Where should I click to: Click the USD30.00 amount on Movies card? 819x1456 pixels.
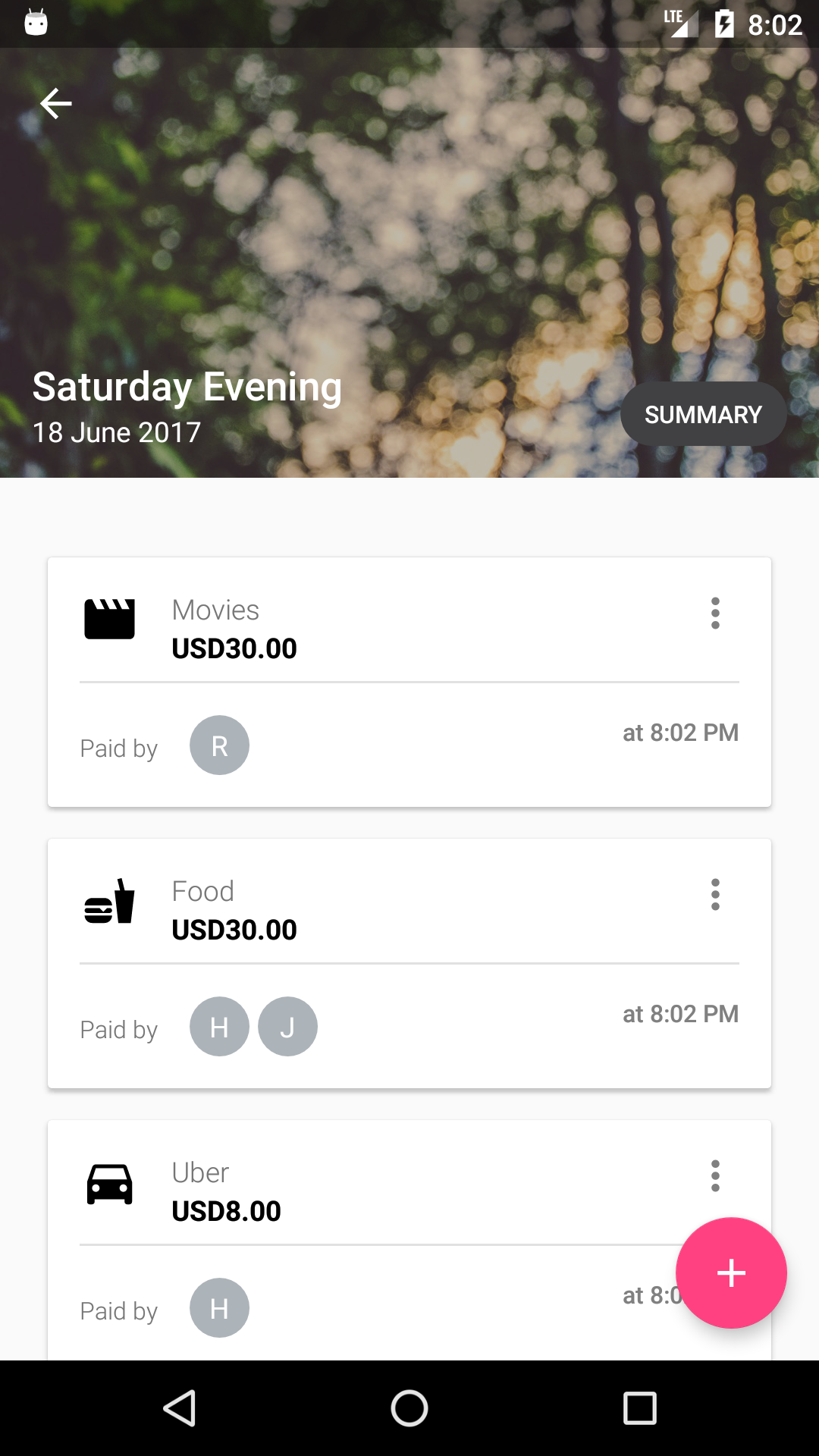234,649
